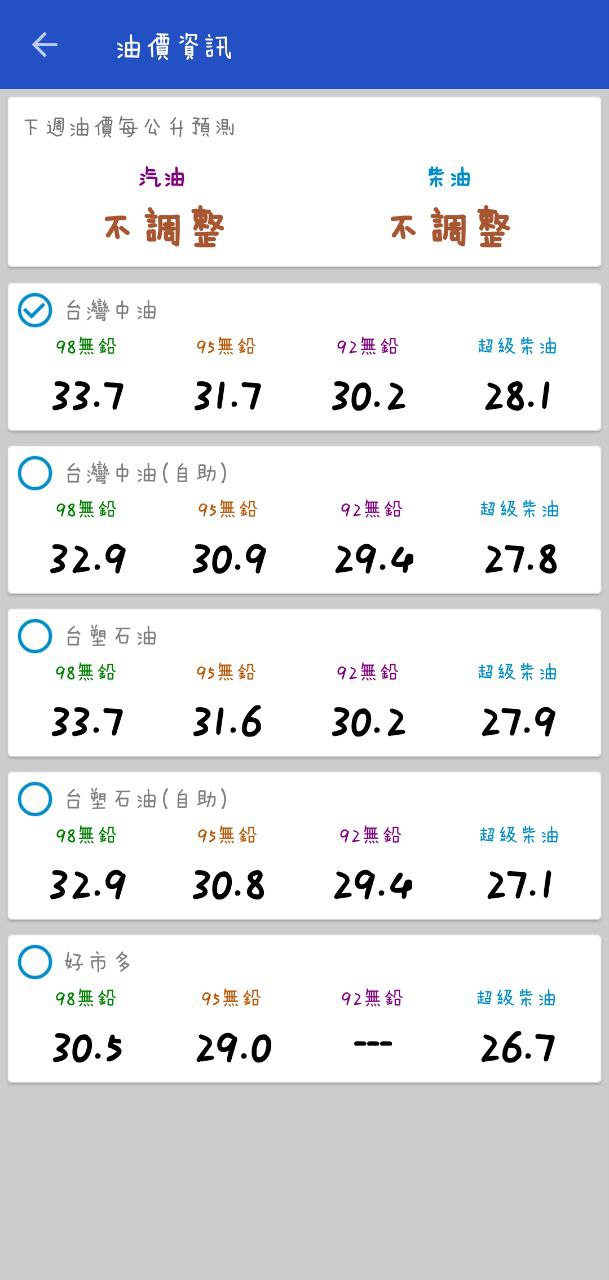Select the 台灣中油(自助) radio option

35,473
